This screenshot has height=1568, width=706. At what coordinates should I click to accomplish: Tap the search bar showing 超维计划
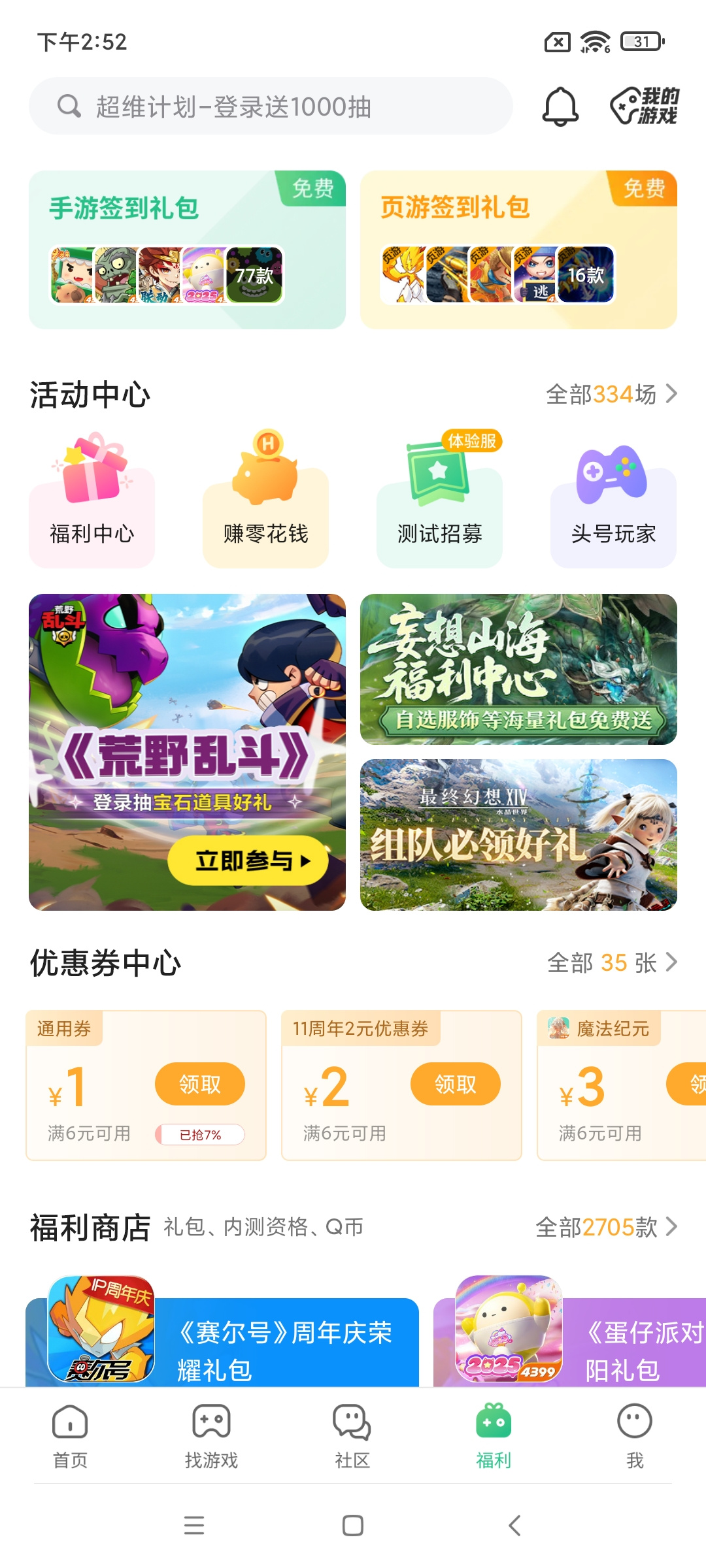pos(270,106)
